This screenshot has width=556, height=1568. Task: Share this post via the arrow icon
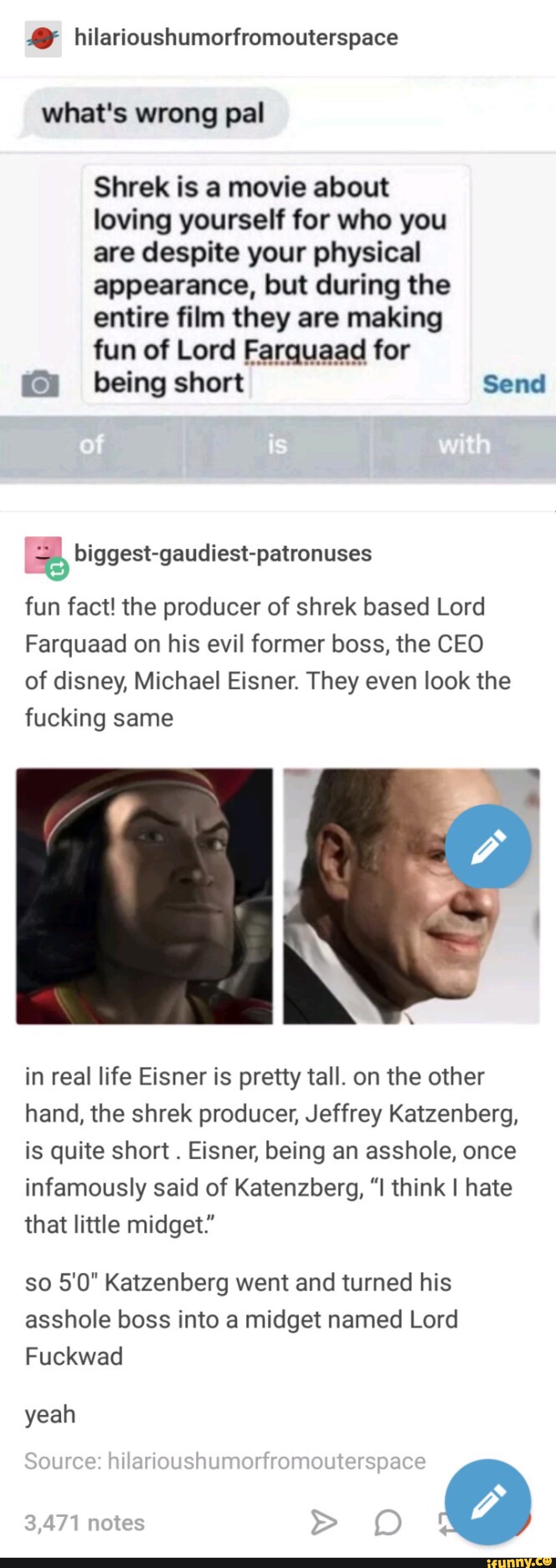tap(323, 1522)
